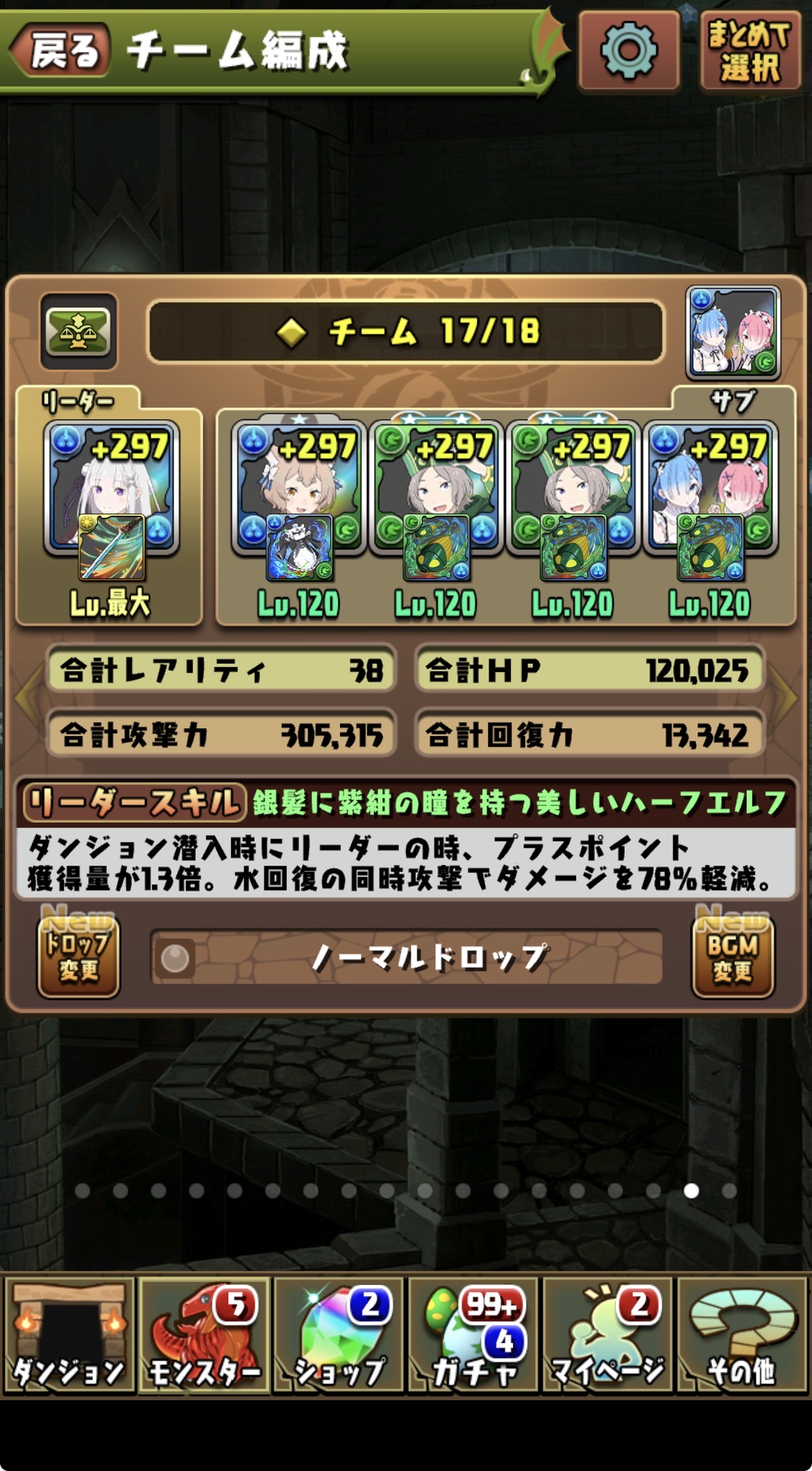Tap the チーム 17/18 name bar
The height and width of the screenshot is (1471, 812).
coord(405,332)
